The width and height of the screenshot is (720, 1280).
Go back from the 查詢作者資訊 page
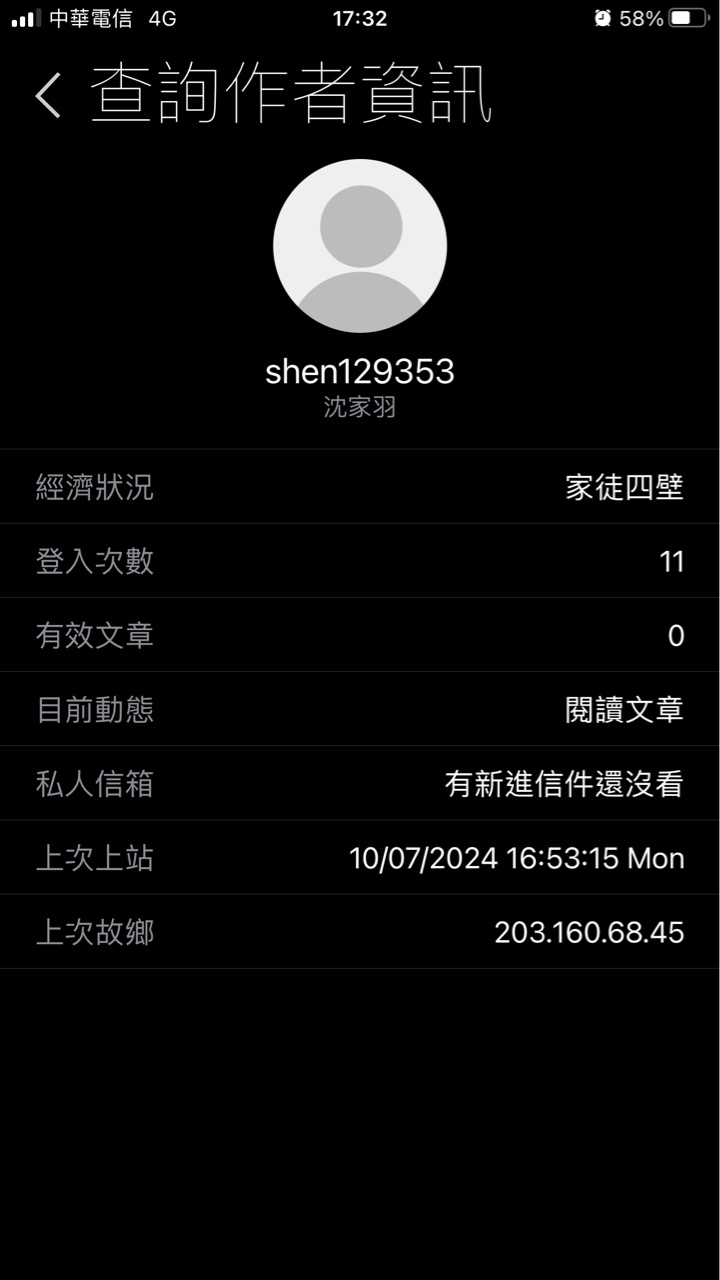click(x=48, y=96)
